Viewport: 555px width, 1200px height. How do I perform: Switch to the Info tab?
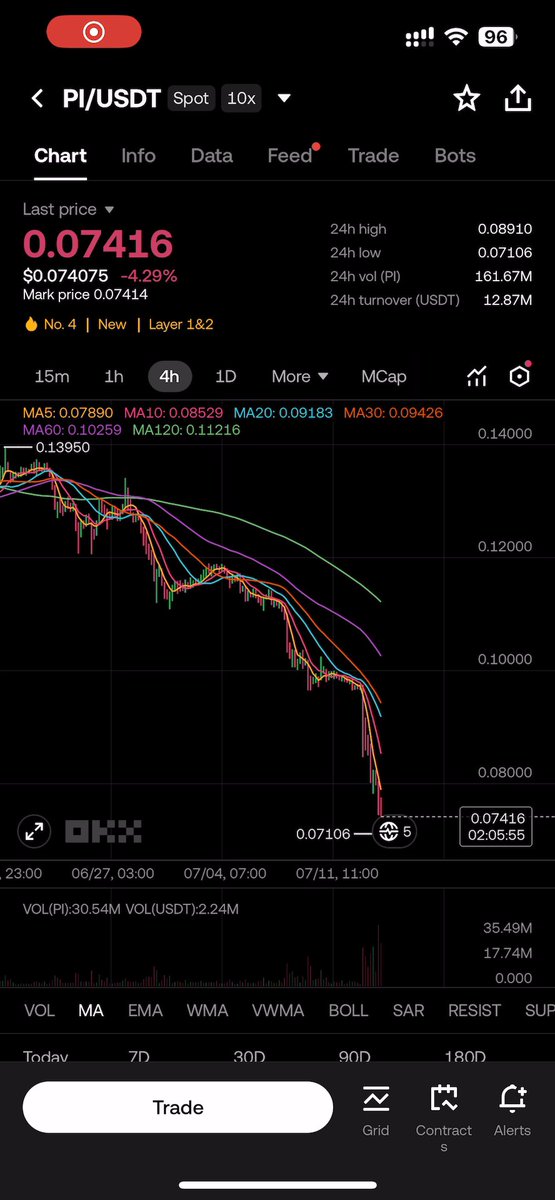click(x=138, y=156)
